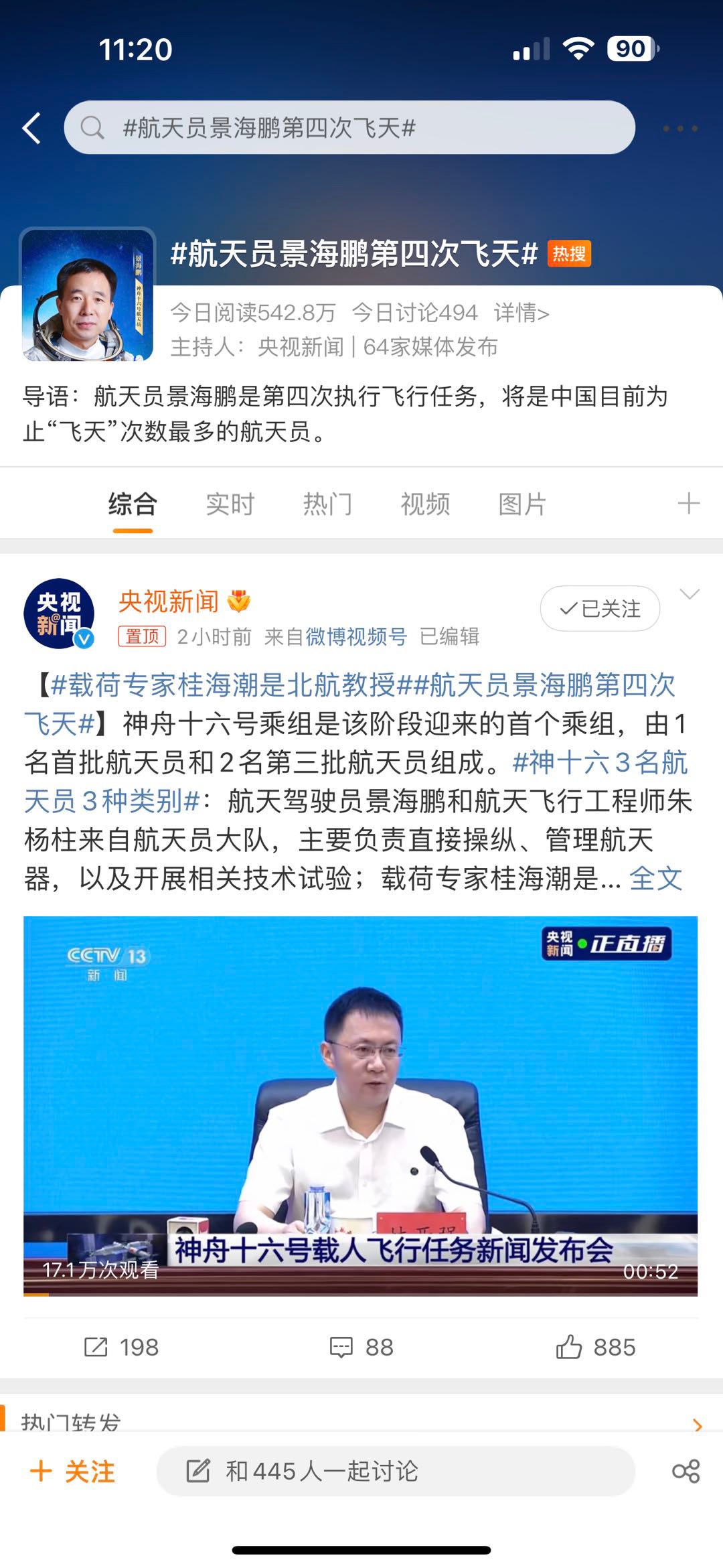Follow the topic with 关注 button
This screenshot has width=723, height=1568.
coord(73,1472)
